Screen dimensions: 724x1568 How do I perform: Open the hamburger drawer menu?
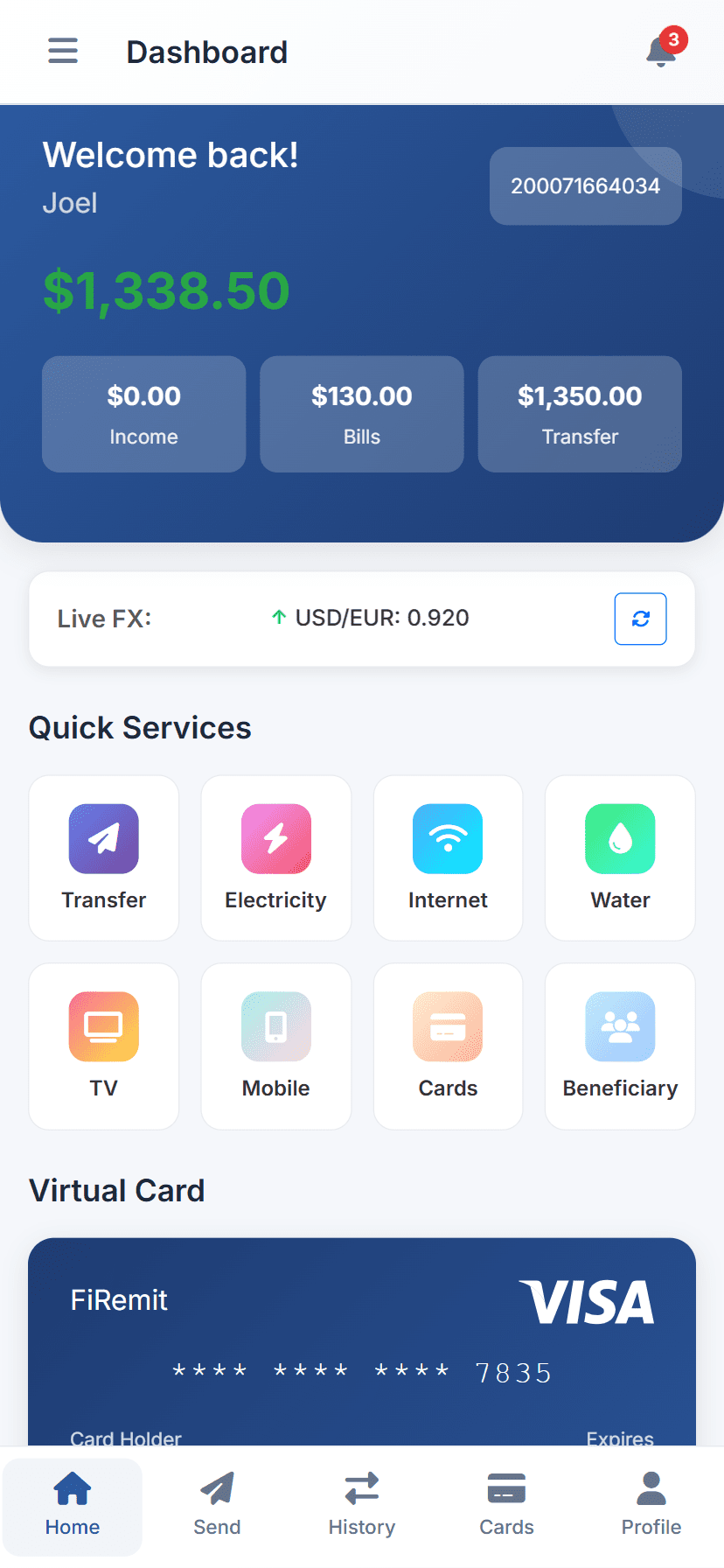(63, 51)
